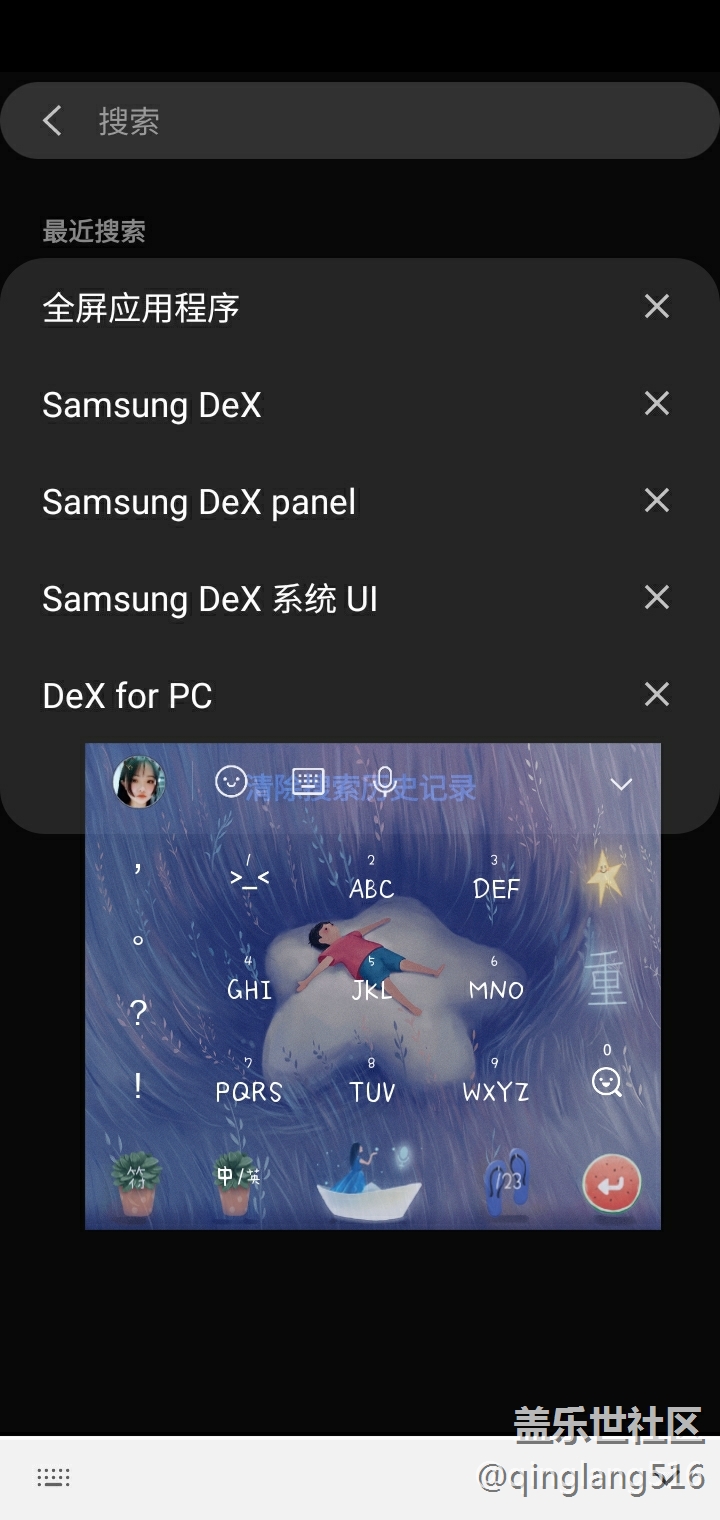The image size is (720, 1520).
Task: Delete Samsung DeX 系统 UI from history
Action: pyautogui.click(x=656, y=597)
